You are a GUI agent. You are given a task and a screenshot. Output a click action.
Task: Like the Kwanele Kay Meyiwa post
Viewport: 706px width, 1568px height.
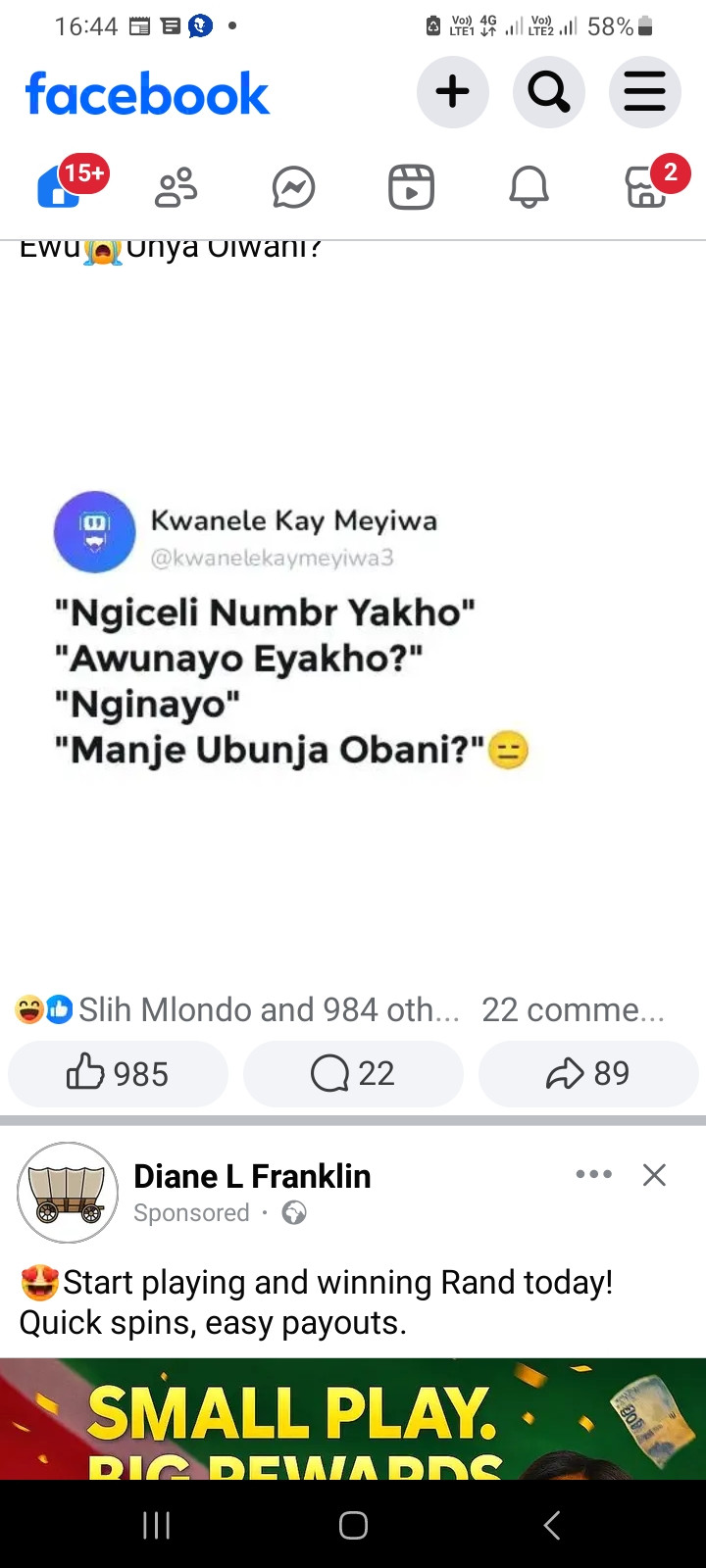[x=118, y=1073]
